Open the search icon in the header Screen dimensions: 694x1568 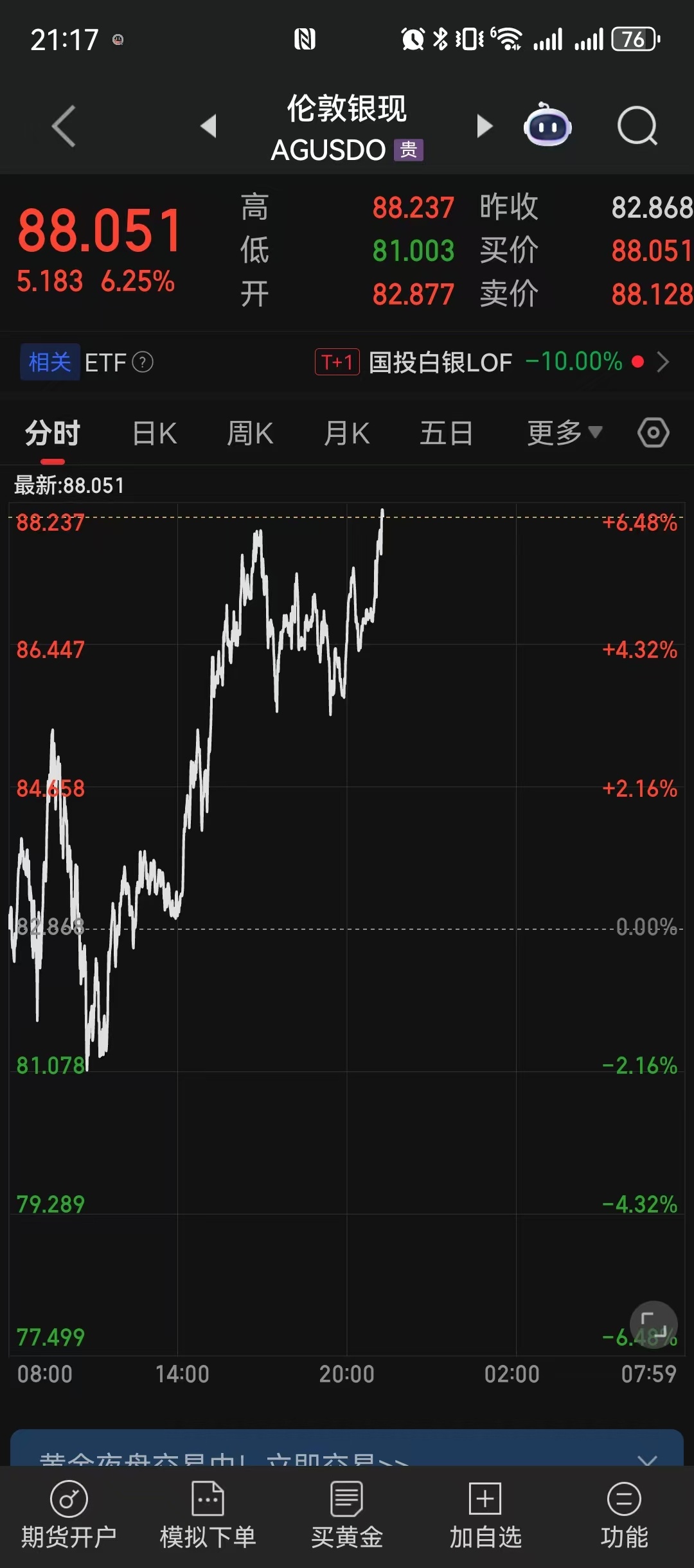click(x=636, y=126)
